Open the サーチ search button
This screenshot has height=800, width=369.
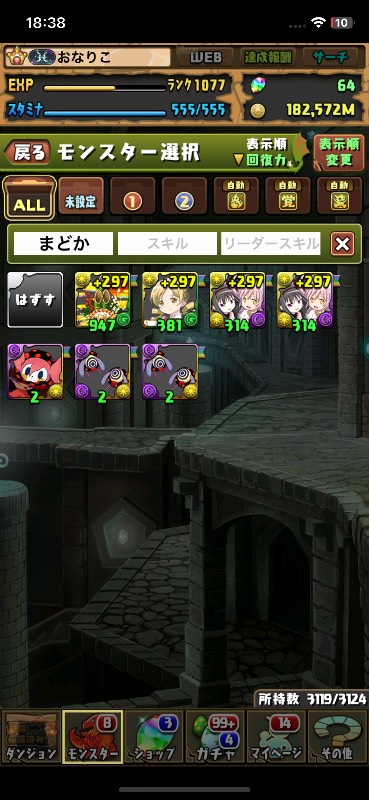(x=331, y=58)
